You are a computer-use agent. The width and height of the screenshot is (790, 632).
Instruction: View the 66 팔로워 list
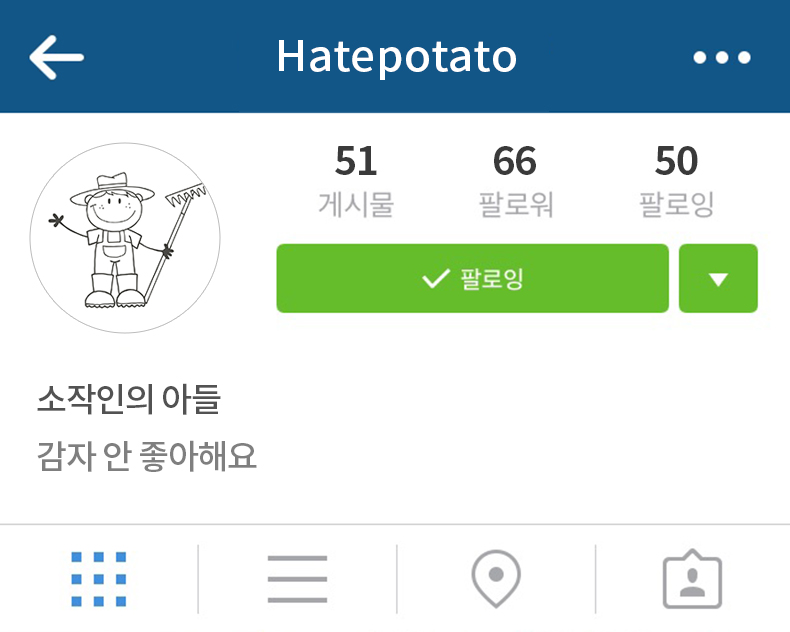[x=515, y=180]
